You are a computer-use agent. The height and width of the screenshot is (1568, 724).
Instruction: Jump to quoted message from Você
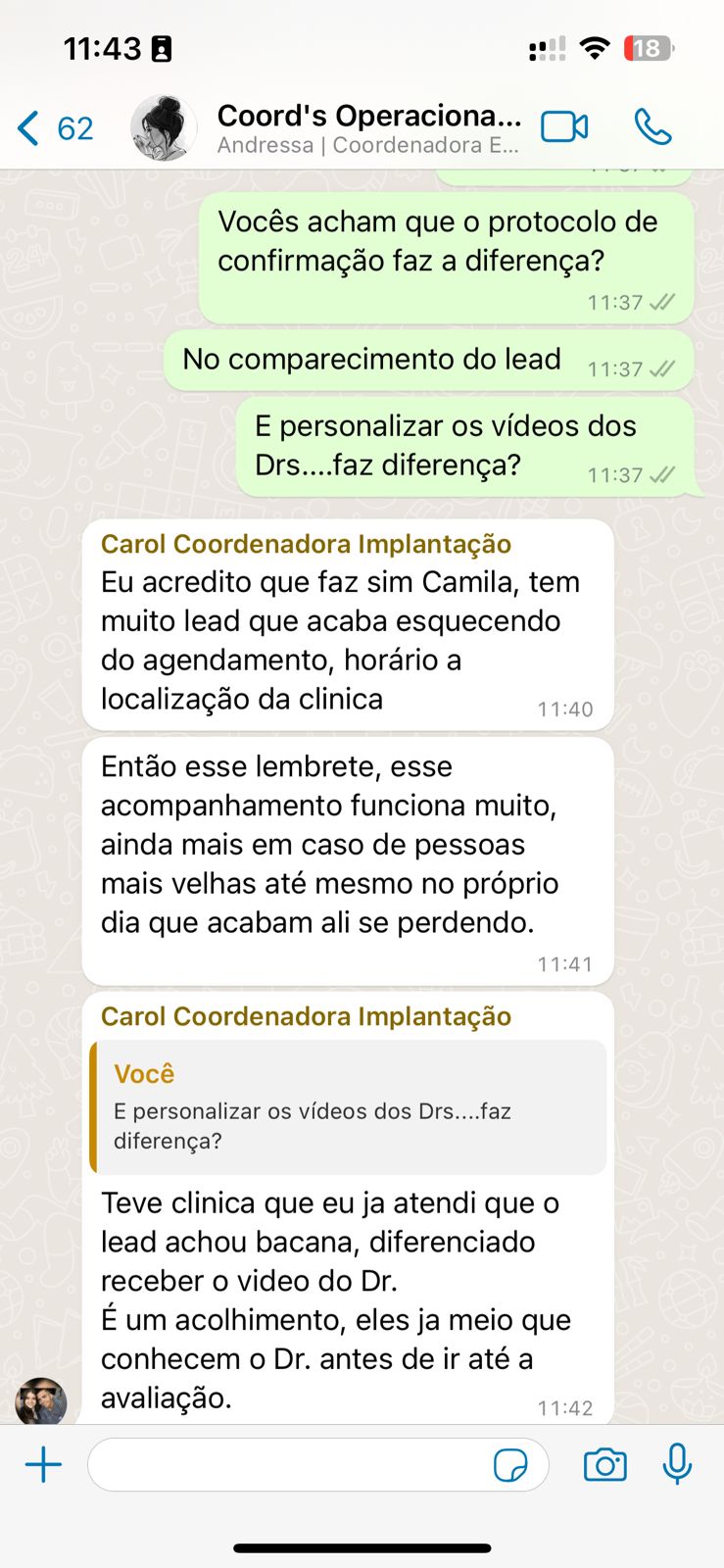tap(349, 1107)
